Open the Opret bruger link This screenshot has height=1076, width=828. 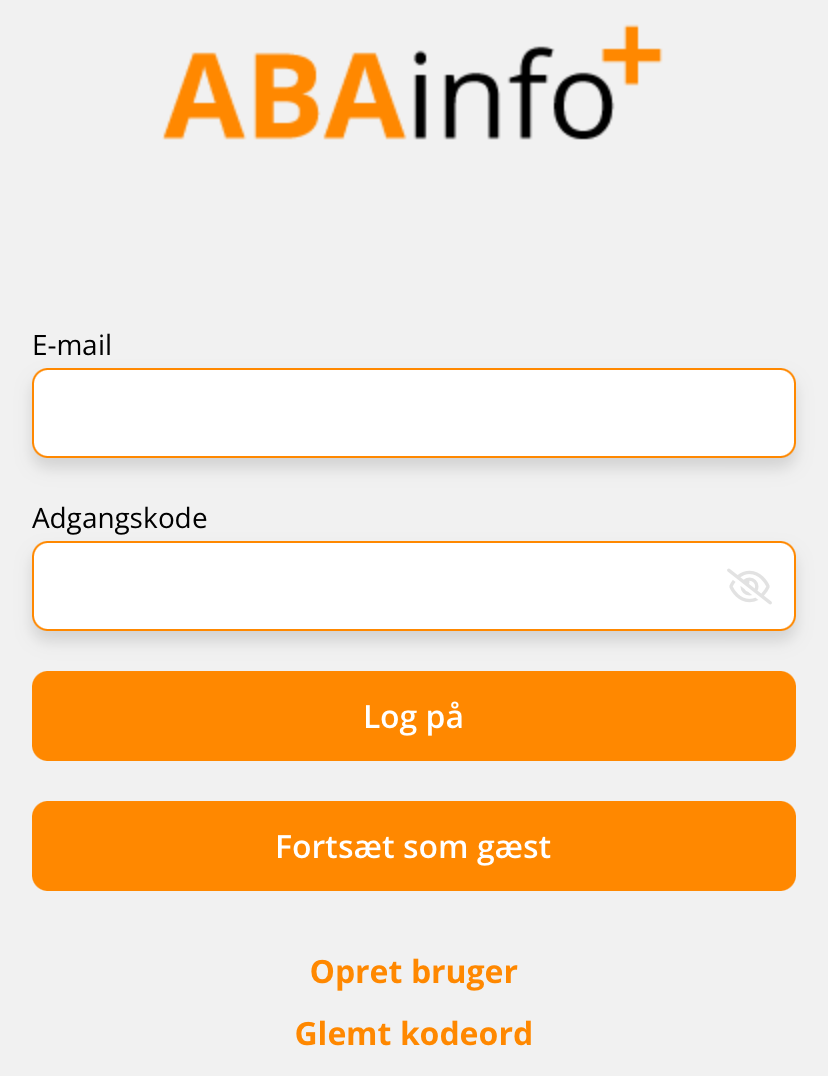coord(413,971)
